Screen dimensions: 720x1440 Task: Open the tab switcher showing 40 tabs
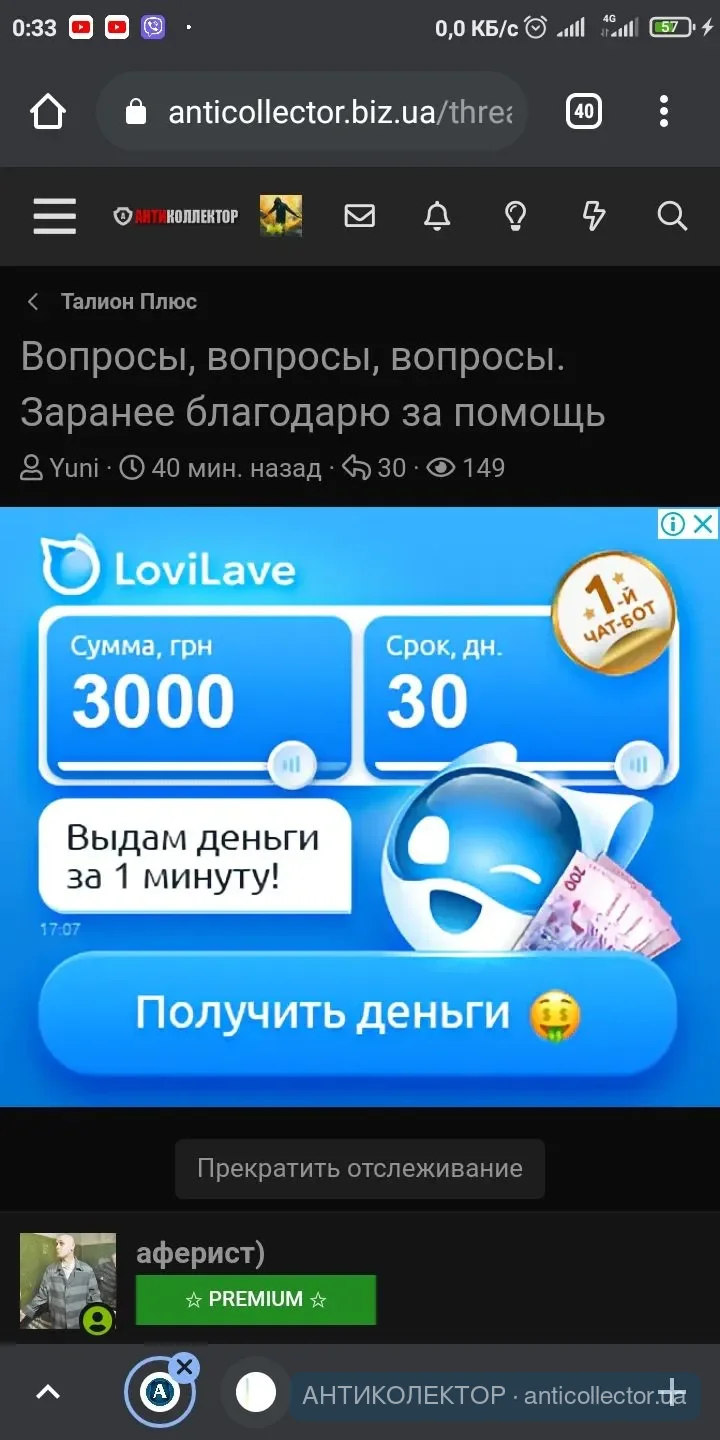(582, 111)
